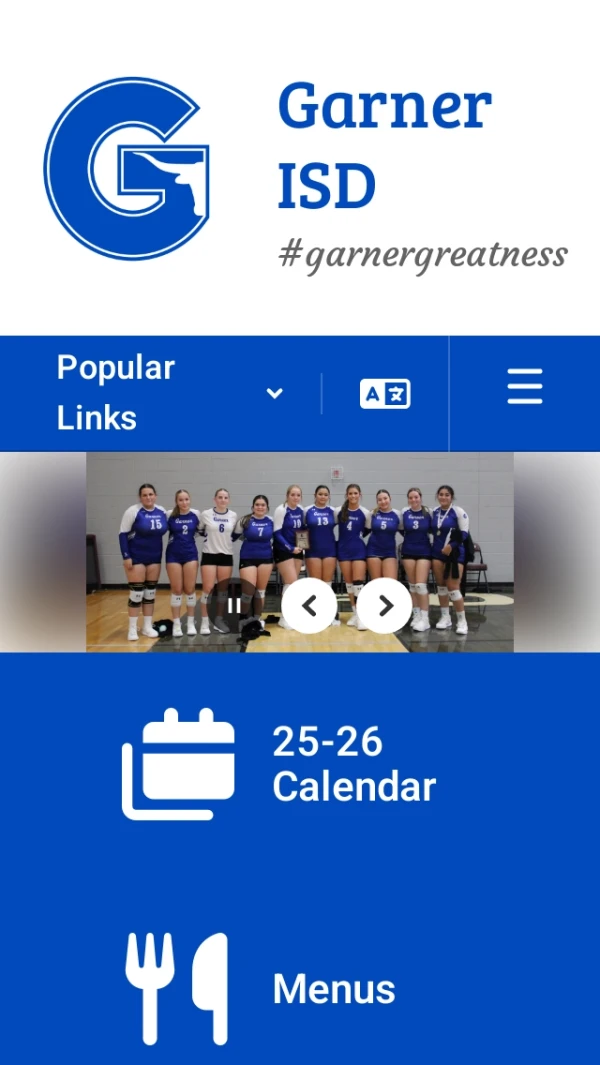This screenshot has width=600, height=1065.
Task: Go to Garner ISD homepage via logo
Action: (126, 169)
